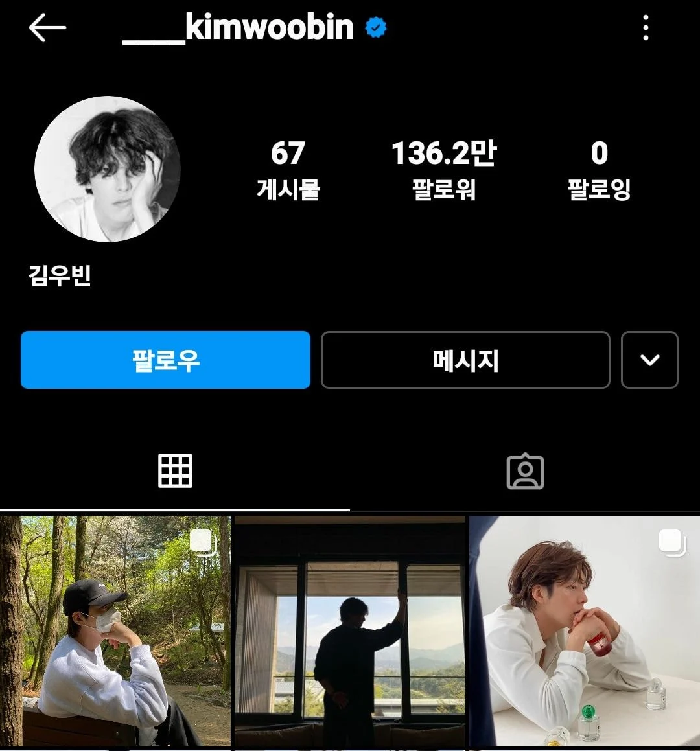
Task: Go back using the top-left arrow
Action: (47, 28)
